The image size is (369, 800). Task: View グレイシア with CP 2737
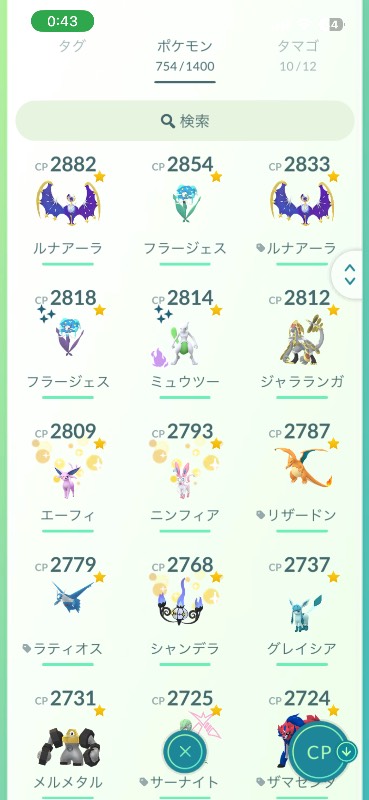pyautogui.click(x=302, y=611)
